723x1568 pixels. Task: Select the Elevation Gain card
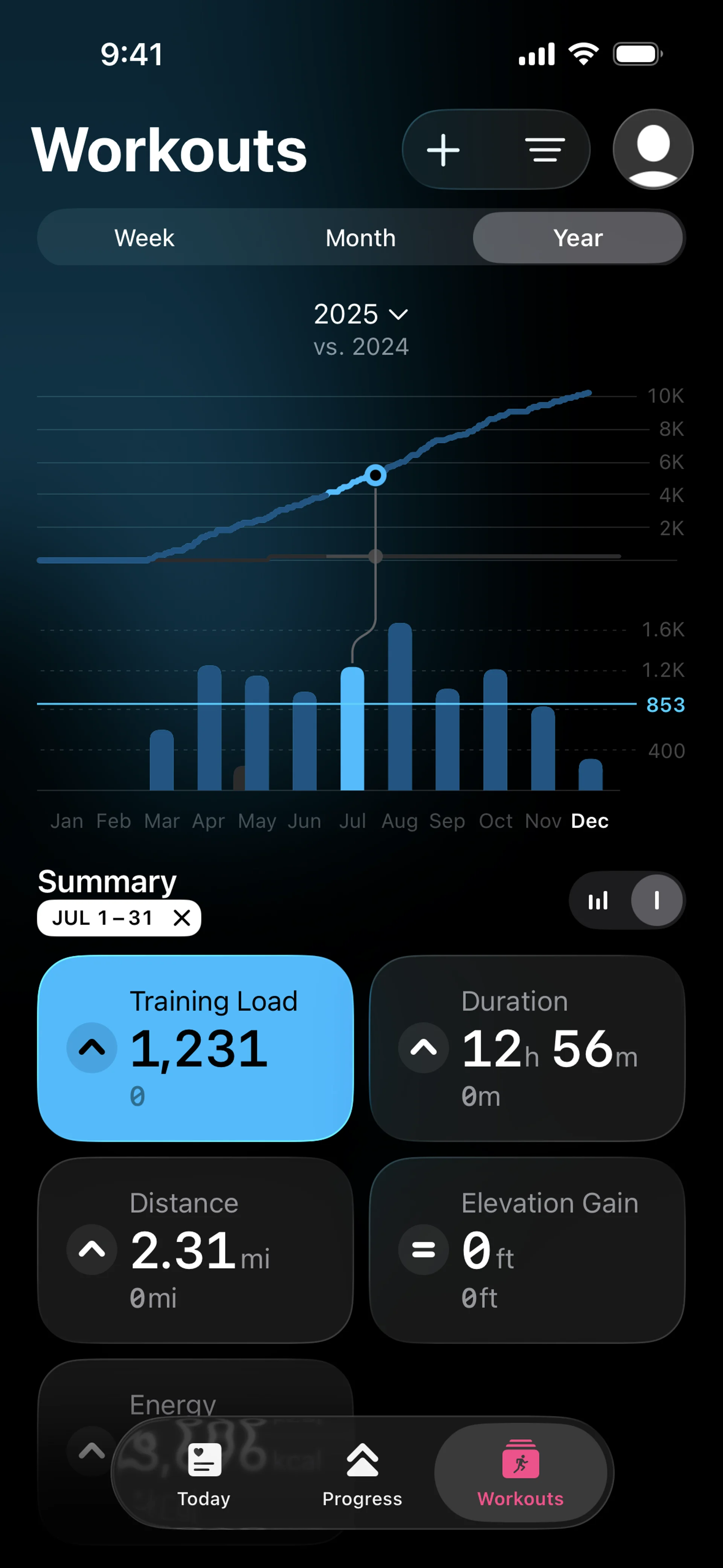point(527,1250)
